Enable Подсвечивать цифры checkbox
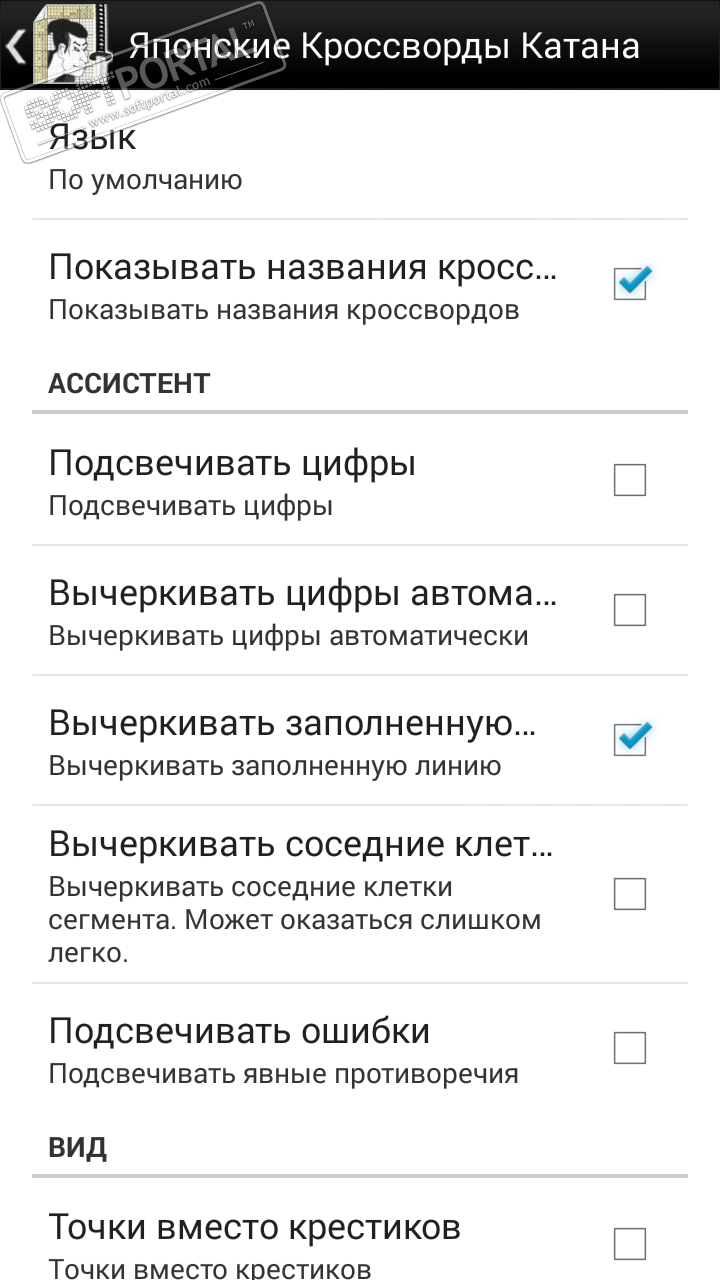 630,480
